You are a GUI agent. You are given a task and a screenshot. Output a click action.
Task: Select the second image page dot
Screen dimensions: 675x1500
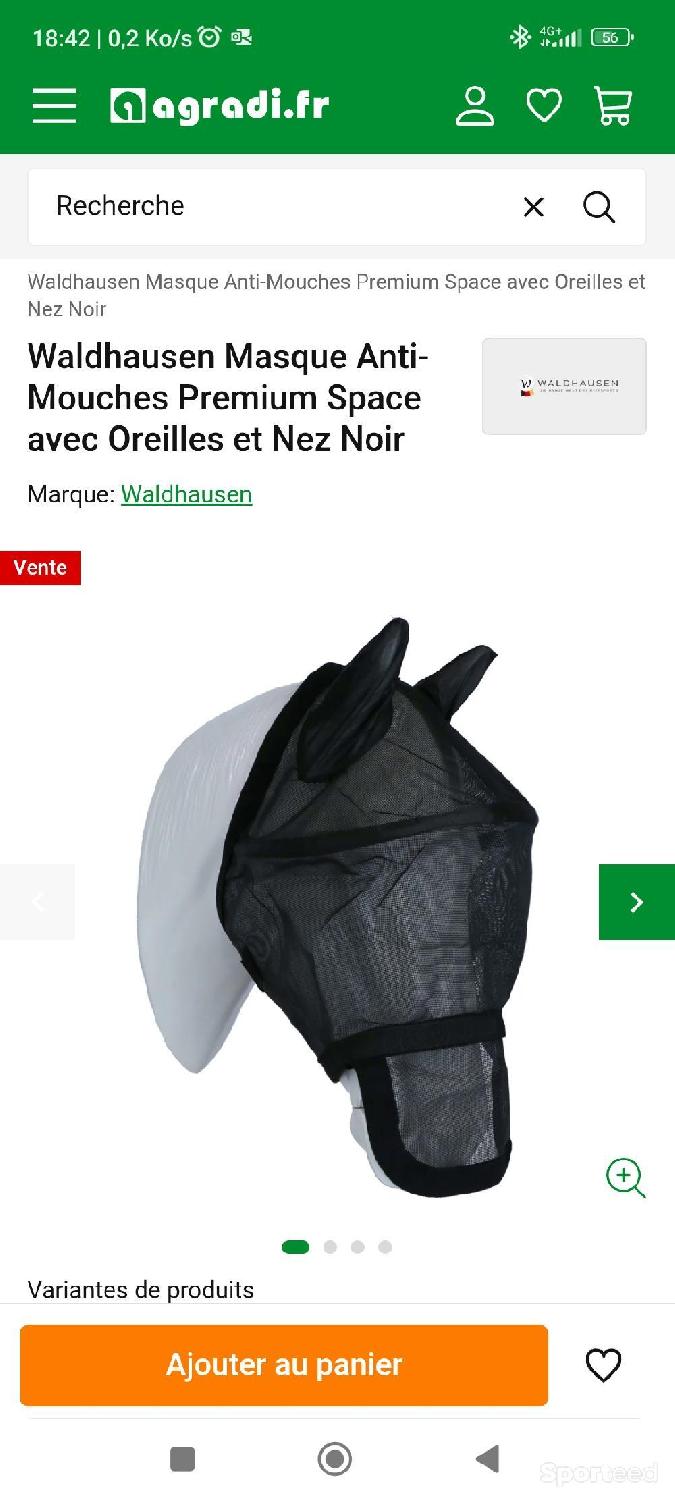(330, 1247)
